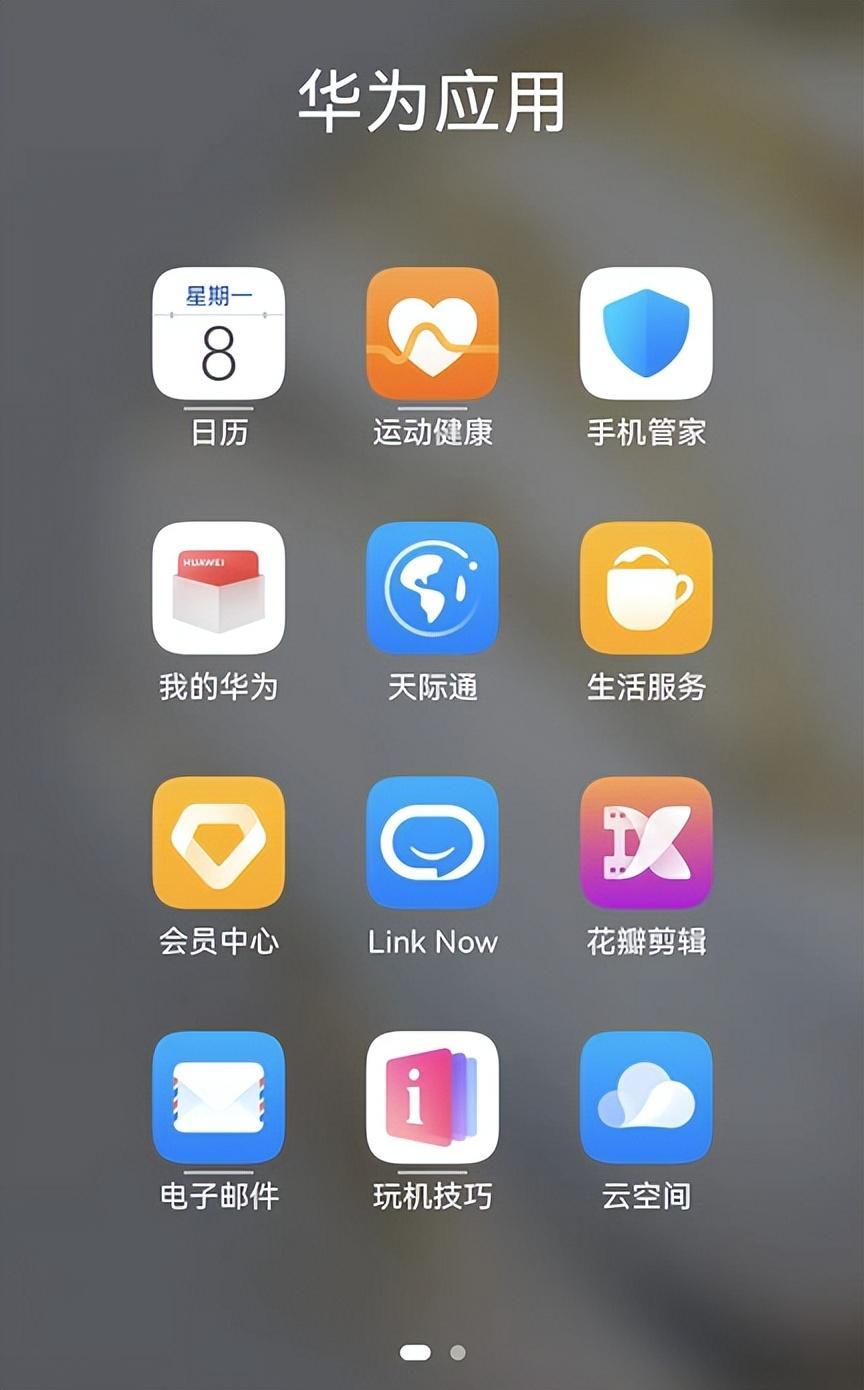864x1390 pixels.
Task: Tap the second page indicator dot
Action: coord(457,1352)
